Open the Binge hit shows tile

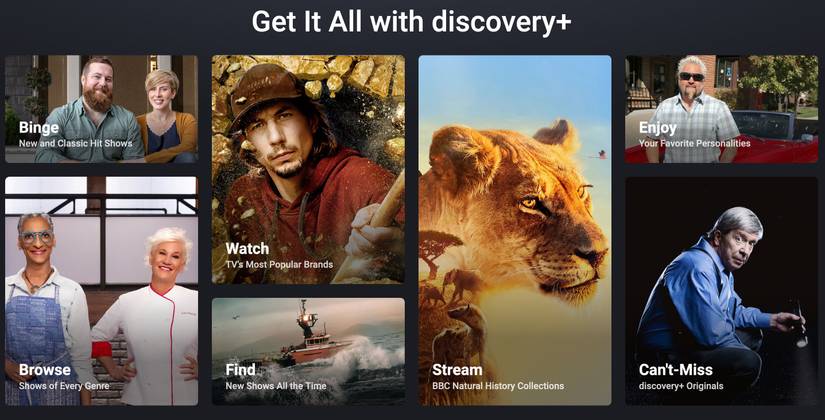tap(101, 108)
